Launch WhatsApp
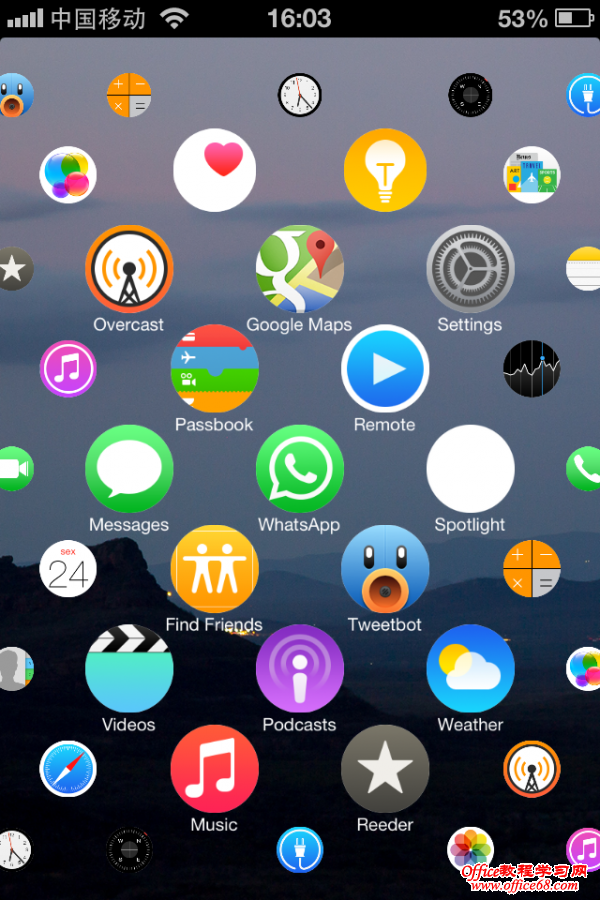The height and width of the screenshot is (900, 600). click(x=299, y=469)
